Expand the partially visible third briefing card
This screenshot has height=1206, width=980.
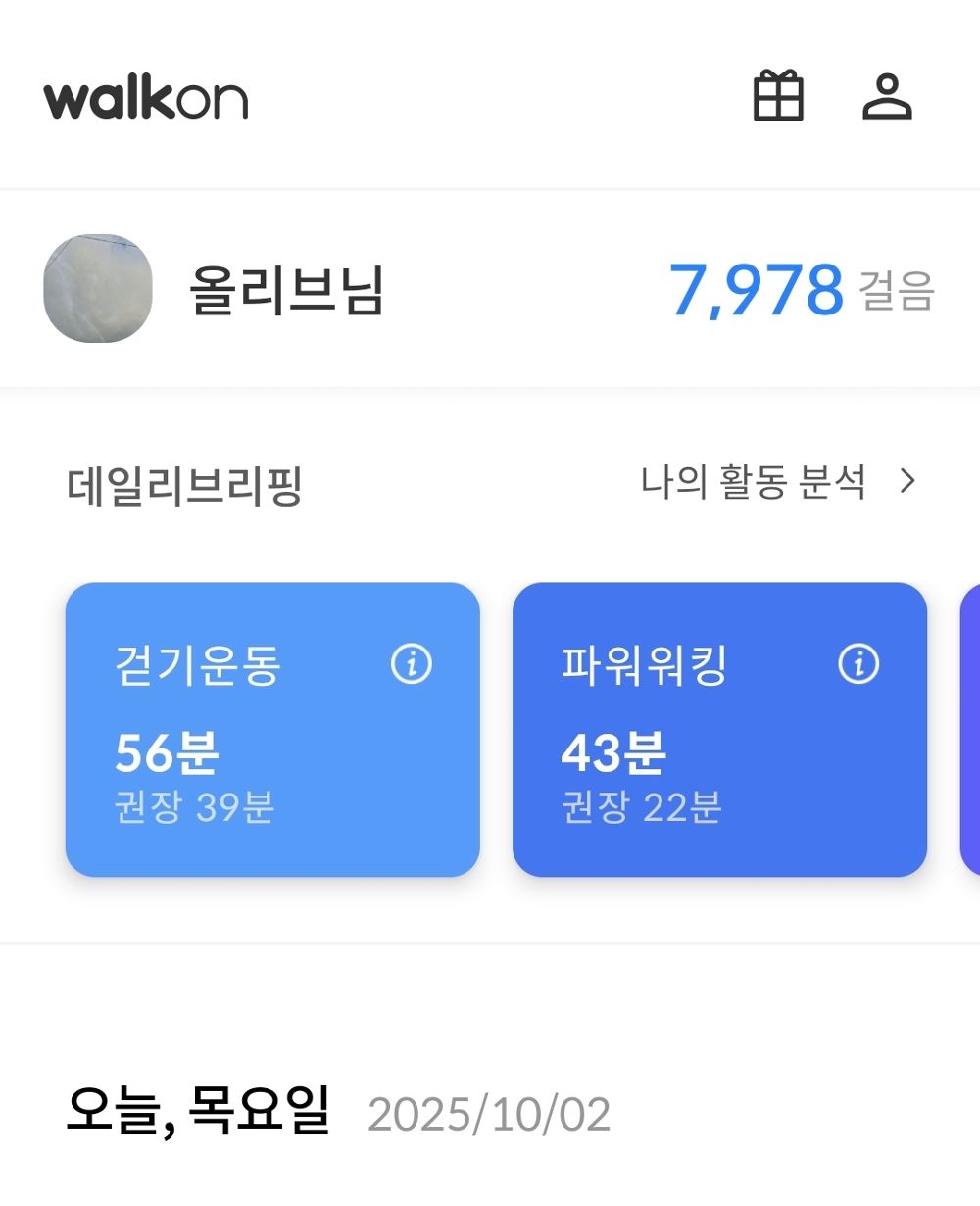969,730
